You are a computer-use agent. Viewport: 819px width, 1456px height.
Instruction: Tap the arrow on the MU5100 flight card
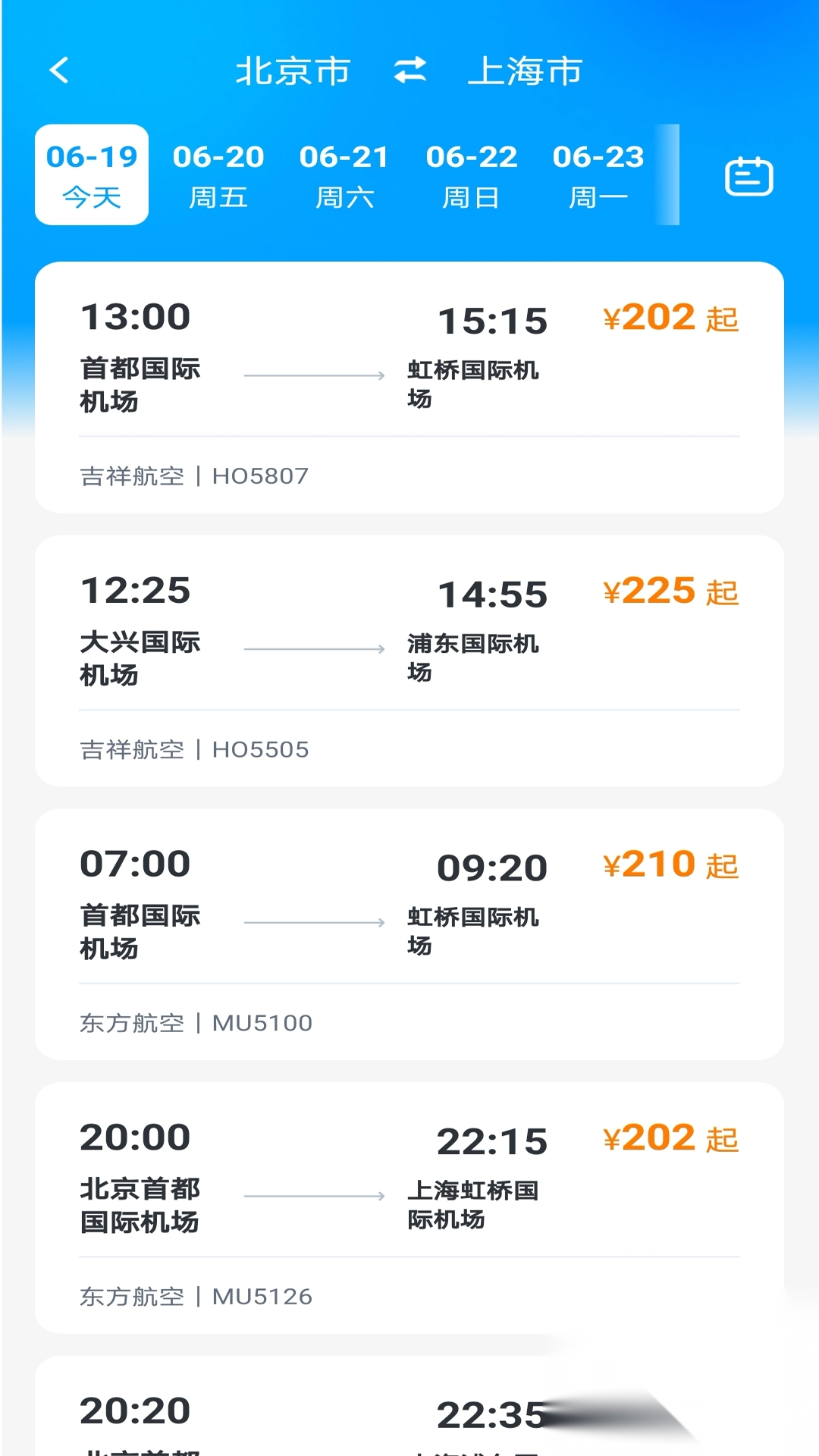tap(313, 921)
